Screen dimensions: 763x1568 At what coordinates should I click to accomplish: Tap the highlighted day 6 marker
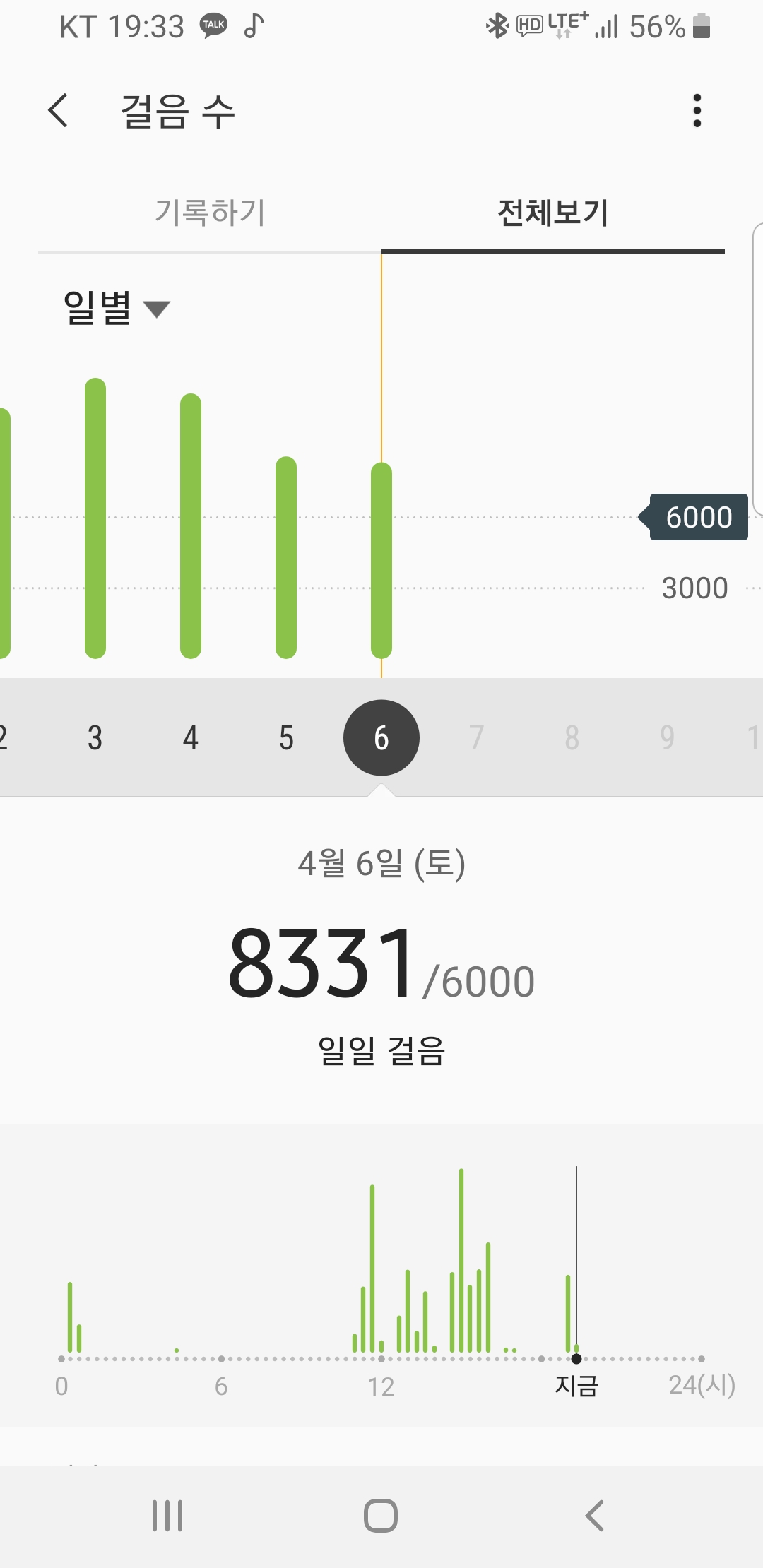point(381,738)
